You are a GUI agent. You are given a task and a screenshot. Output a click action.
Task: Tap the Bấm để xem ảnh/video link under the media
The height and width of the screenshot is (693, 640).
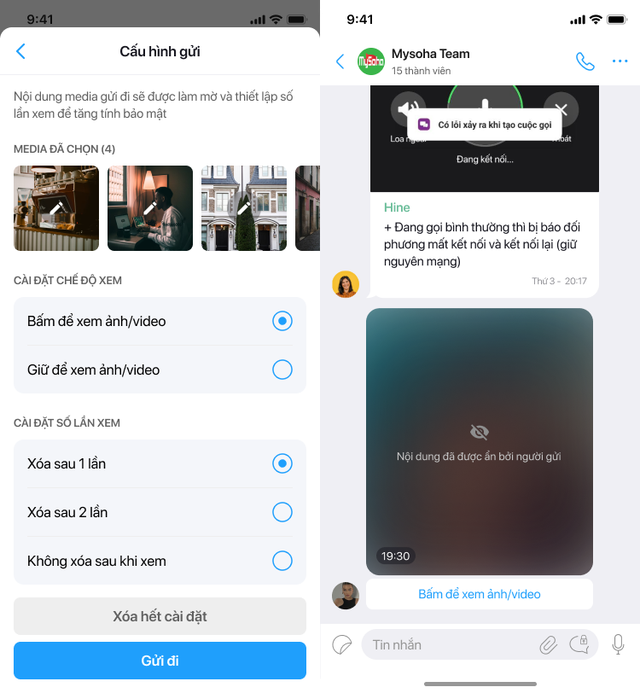[x=479, y=594]
